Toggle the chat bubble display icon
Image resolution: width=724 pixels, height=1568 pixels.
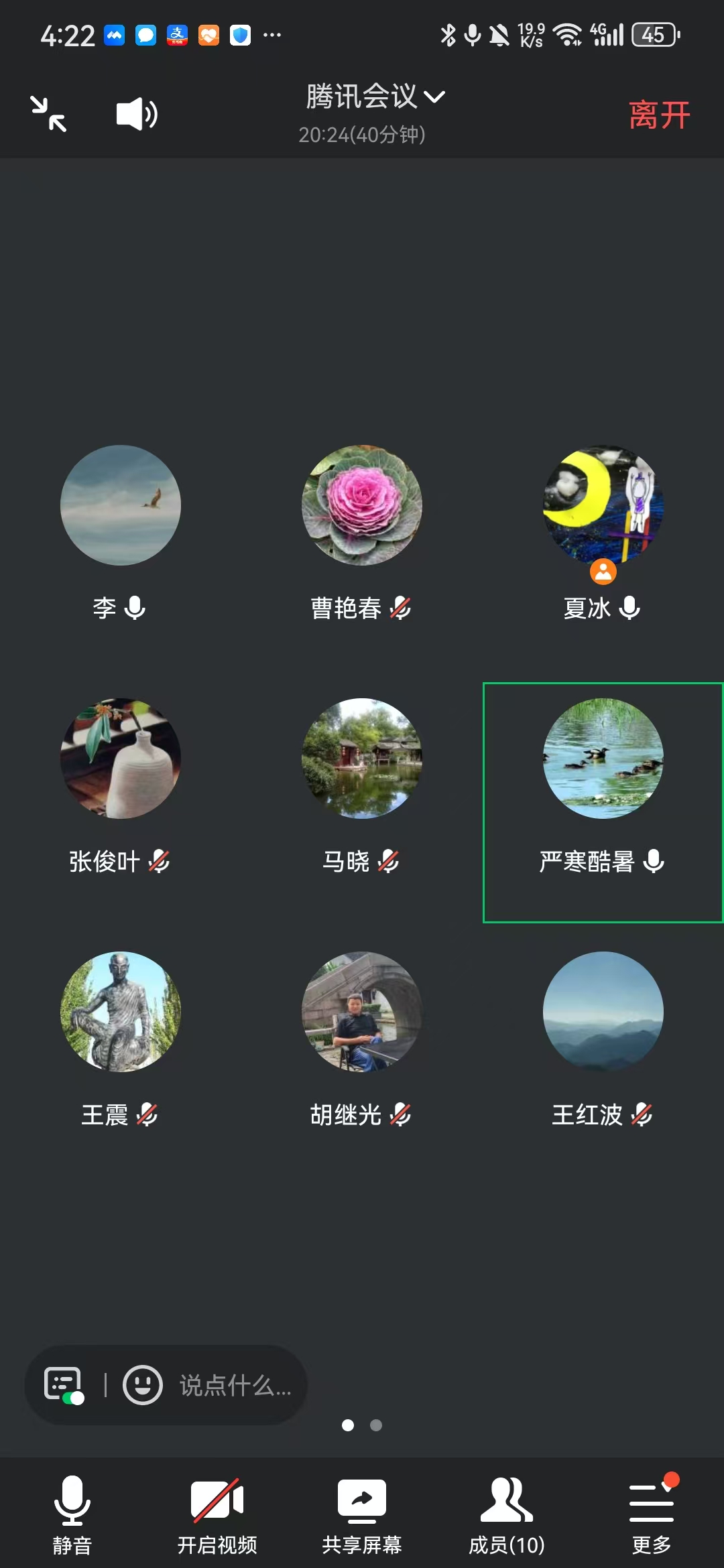point(64,1385)
